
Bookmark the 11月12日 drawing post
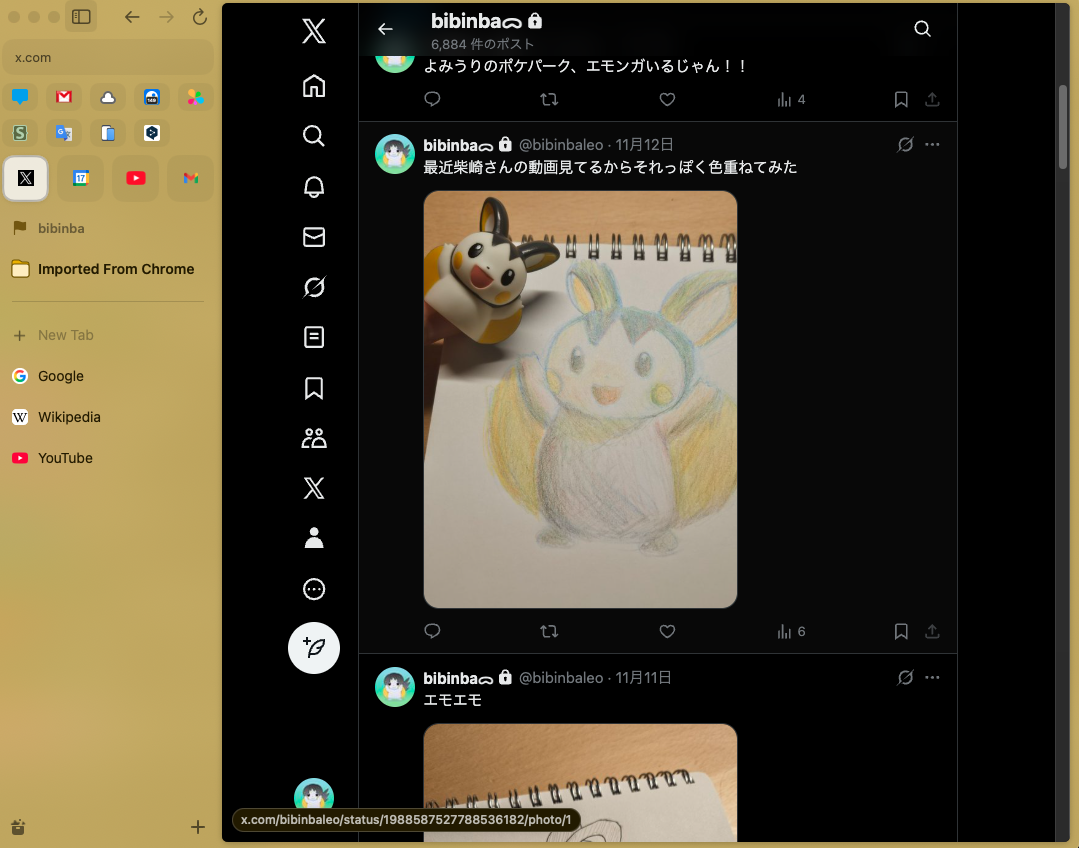[901, 631]
